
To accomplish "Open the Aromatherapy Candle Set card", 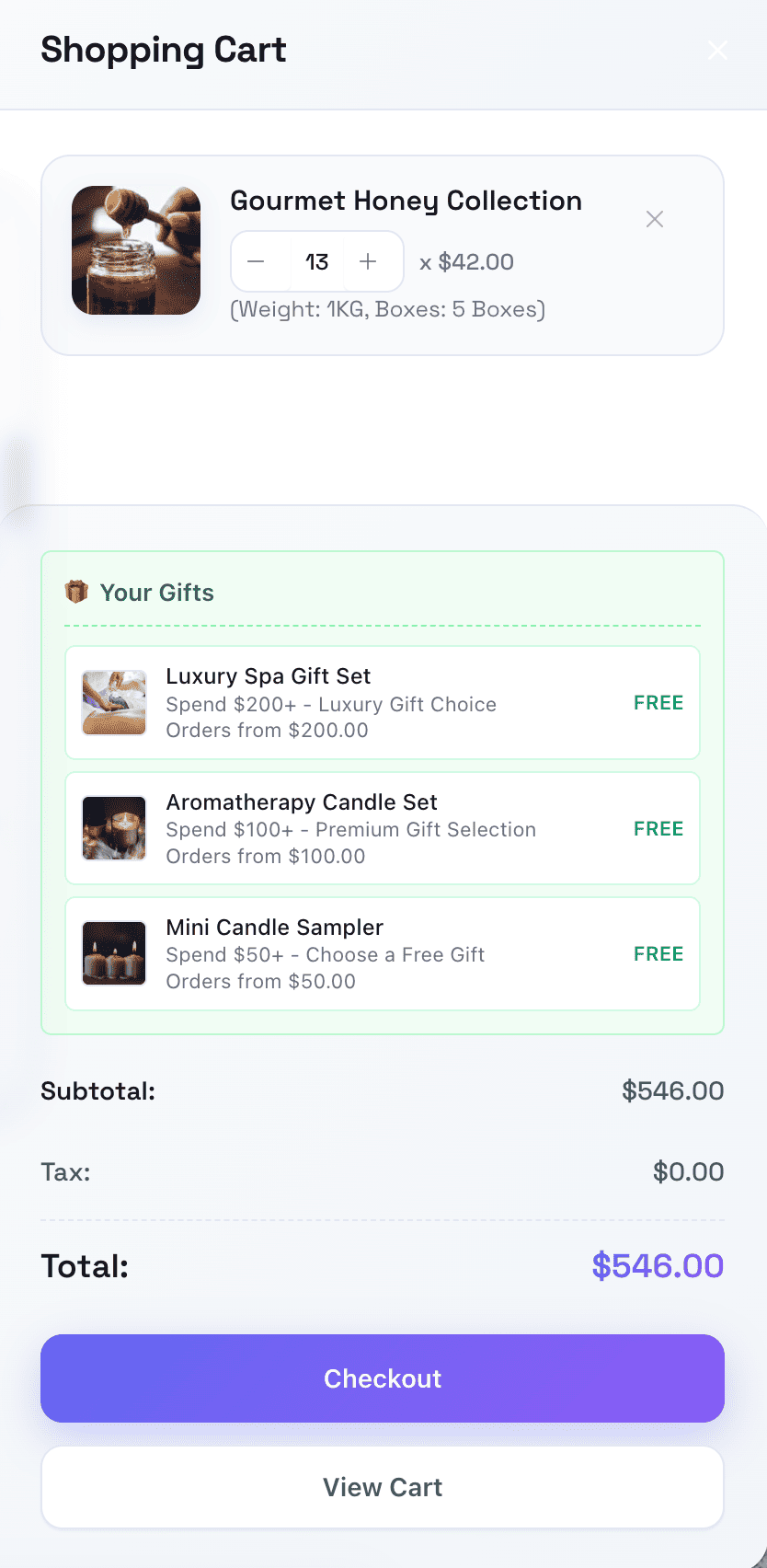I will coord(383,828).
